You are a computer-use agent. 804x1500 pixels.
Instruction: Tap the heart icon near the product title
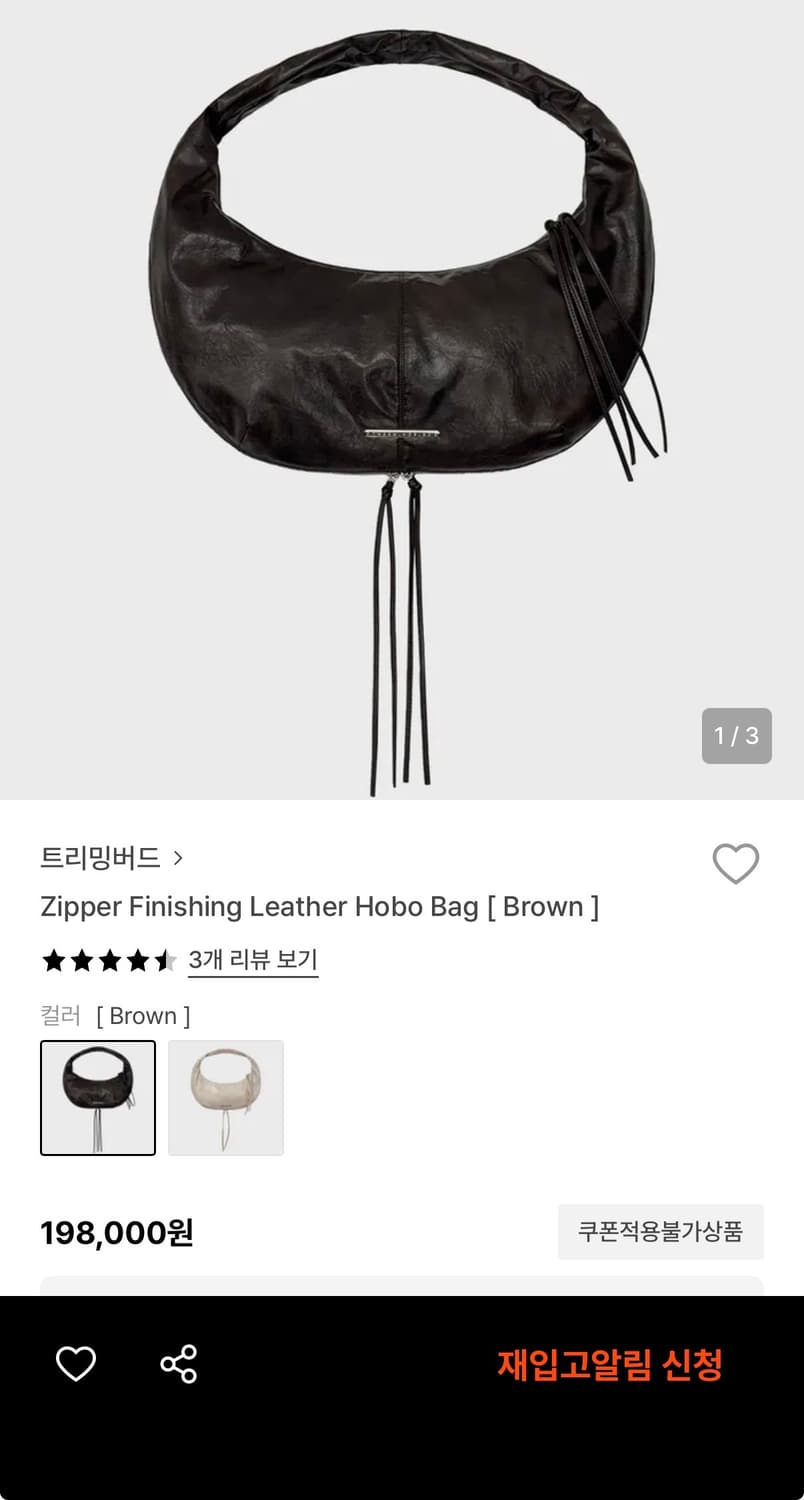coord(736,864)
